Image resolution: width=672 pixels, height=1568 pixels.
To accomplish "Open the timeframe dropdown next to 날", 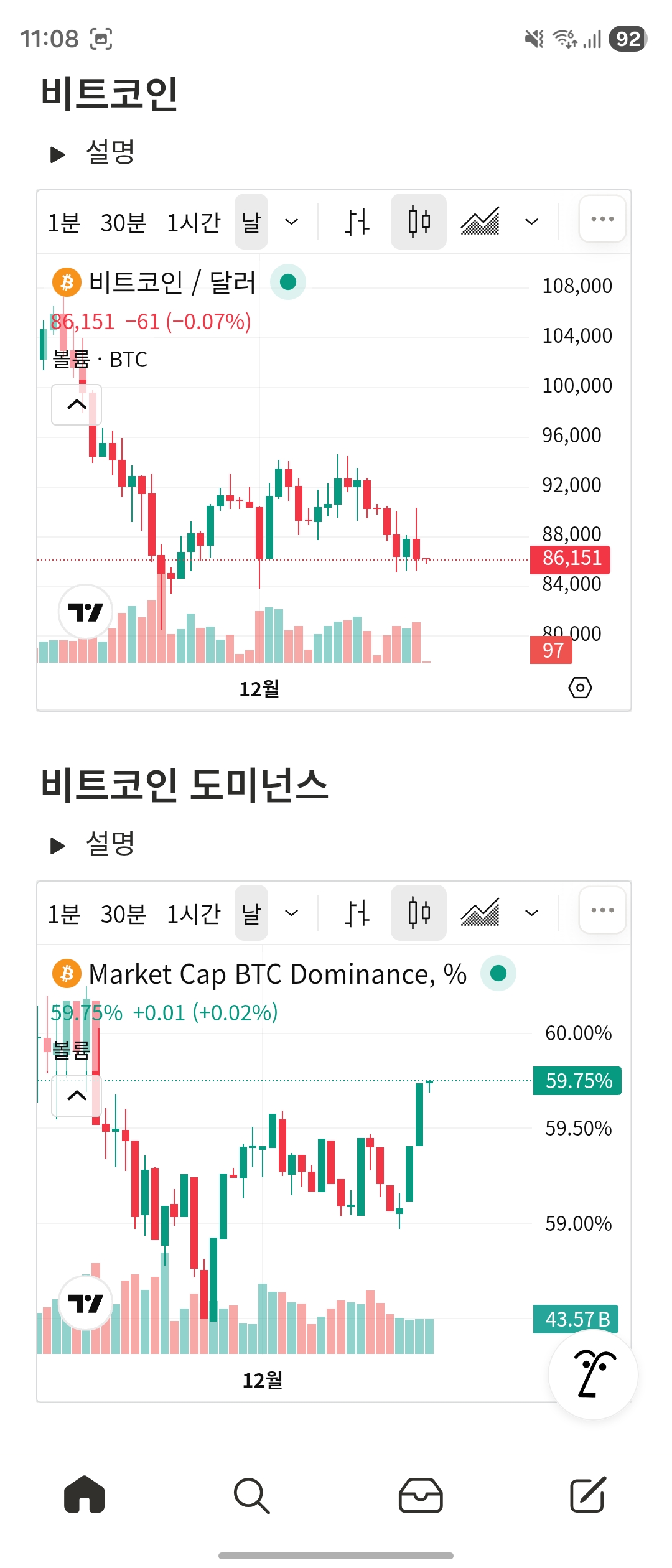I will (291, 221).
